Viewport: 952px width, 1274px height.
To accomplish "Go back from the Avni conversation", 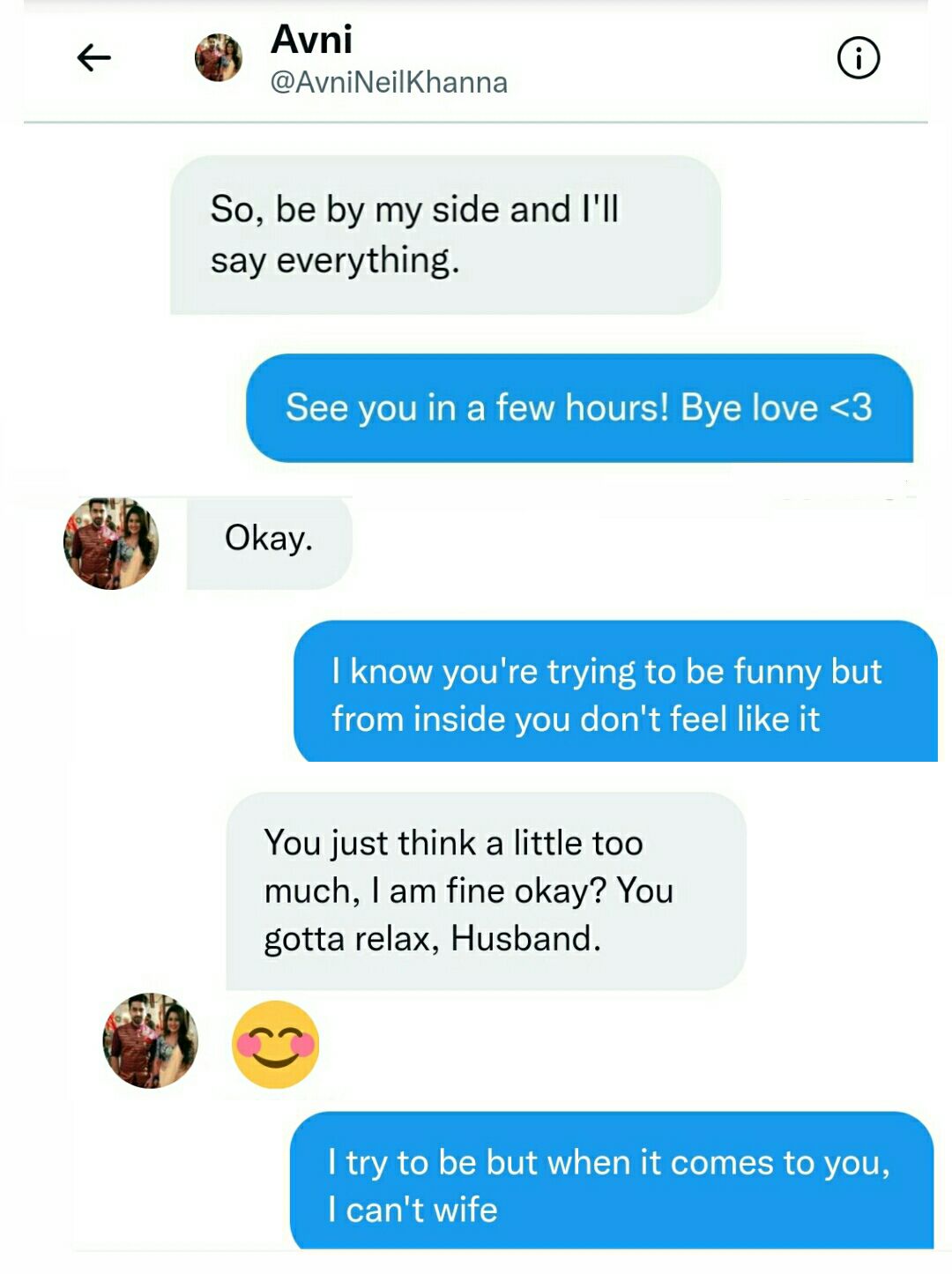I will (x=93, y=58).
